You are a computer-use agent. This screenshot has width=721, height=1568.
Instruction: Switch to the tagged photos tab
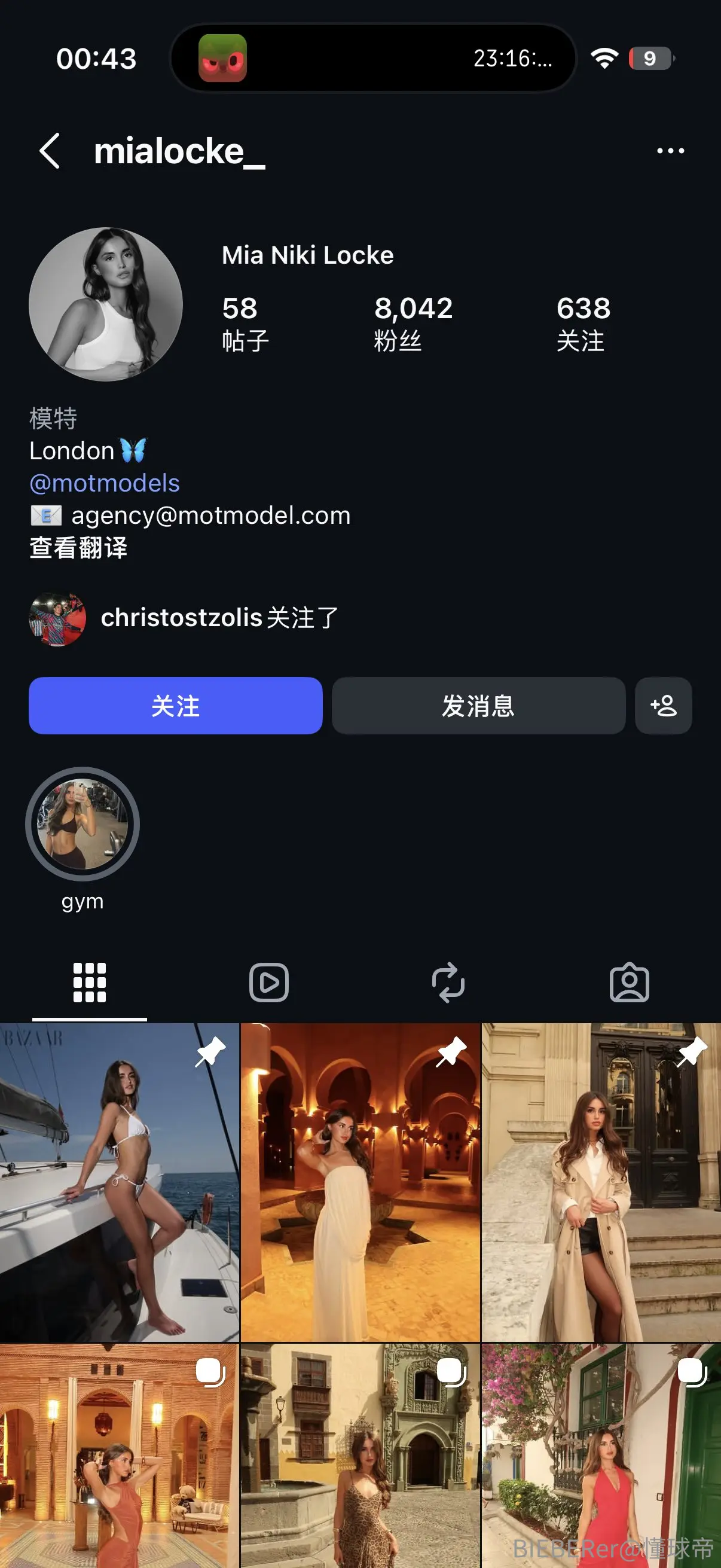[x=629, y=983]
